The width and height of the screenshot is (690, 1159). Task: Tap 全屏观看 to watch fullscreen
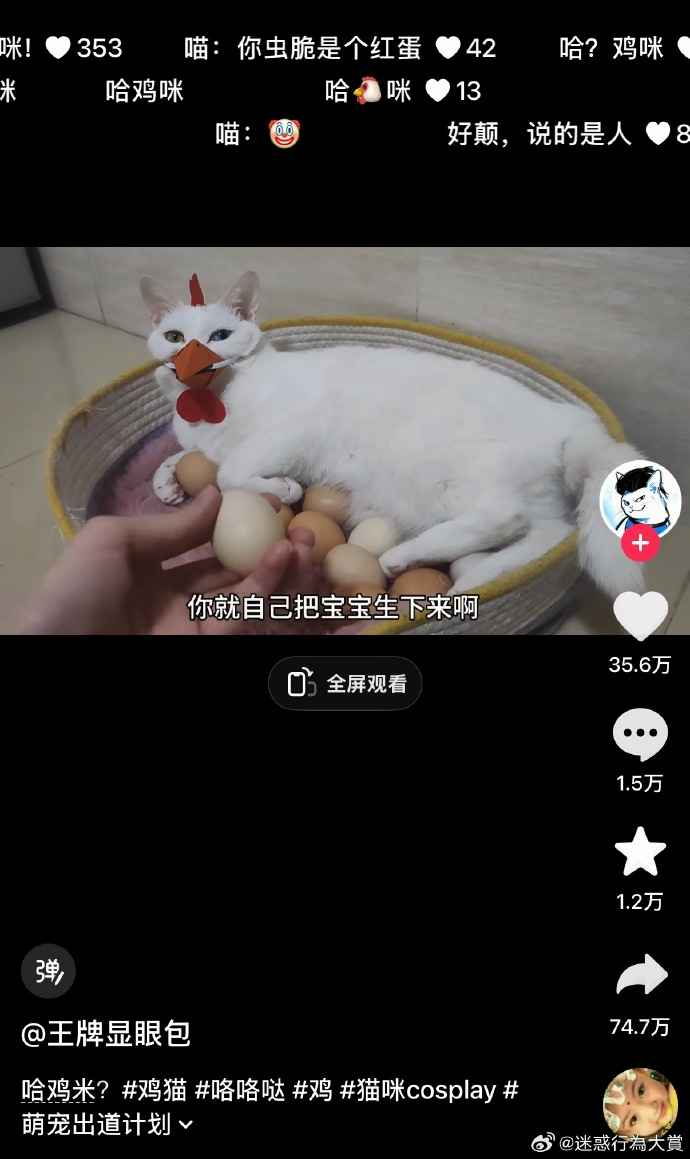tap(345, 684)
